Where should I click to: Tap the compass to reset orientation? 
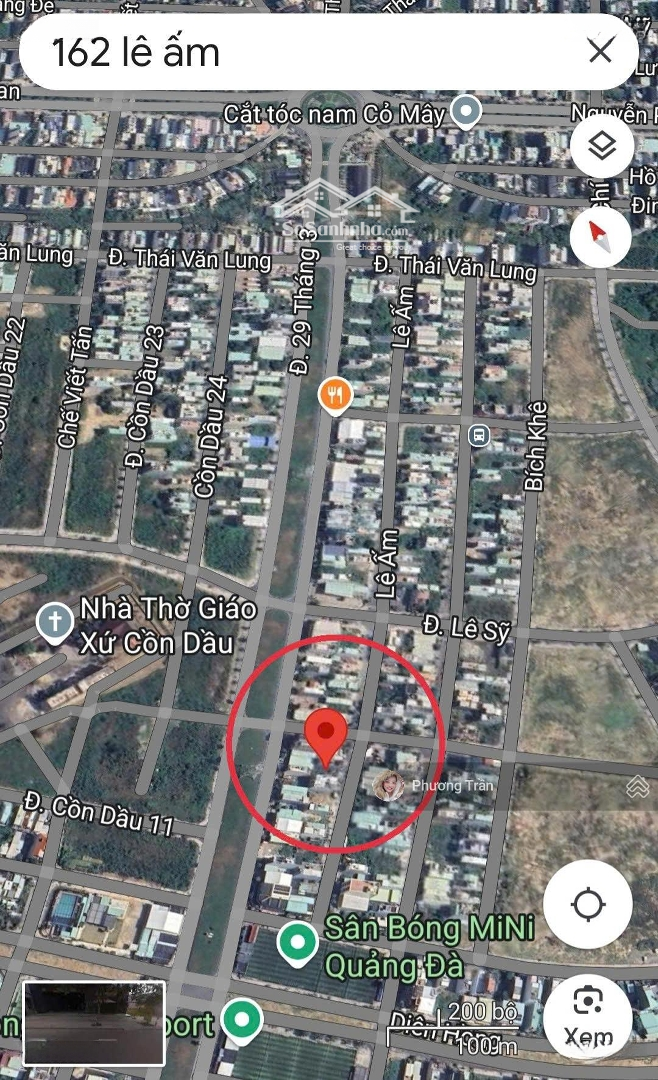point(600,236)
